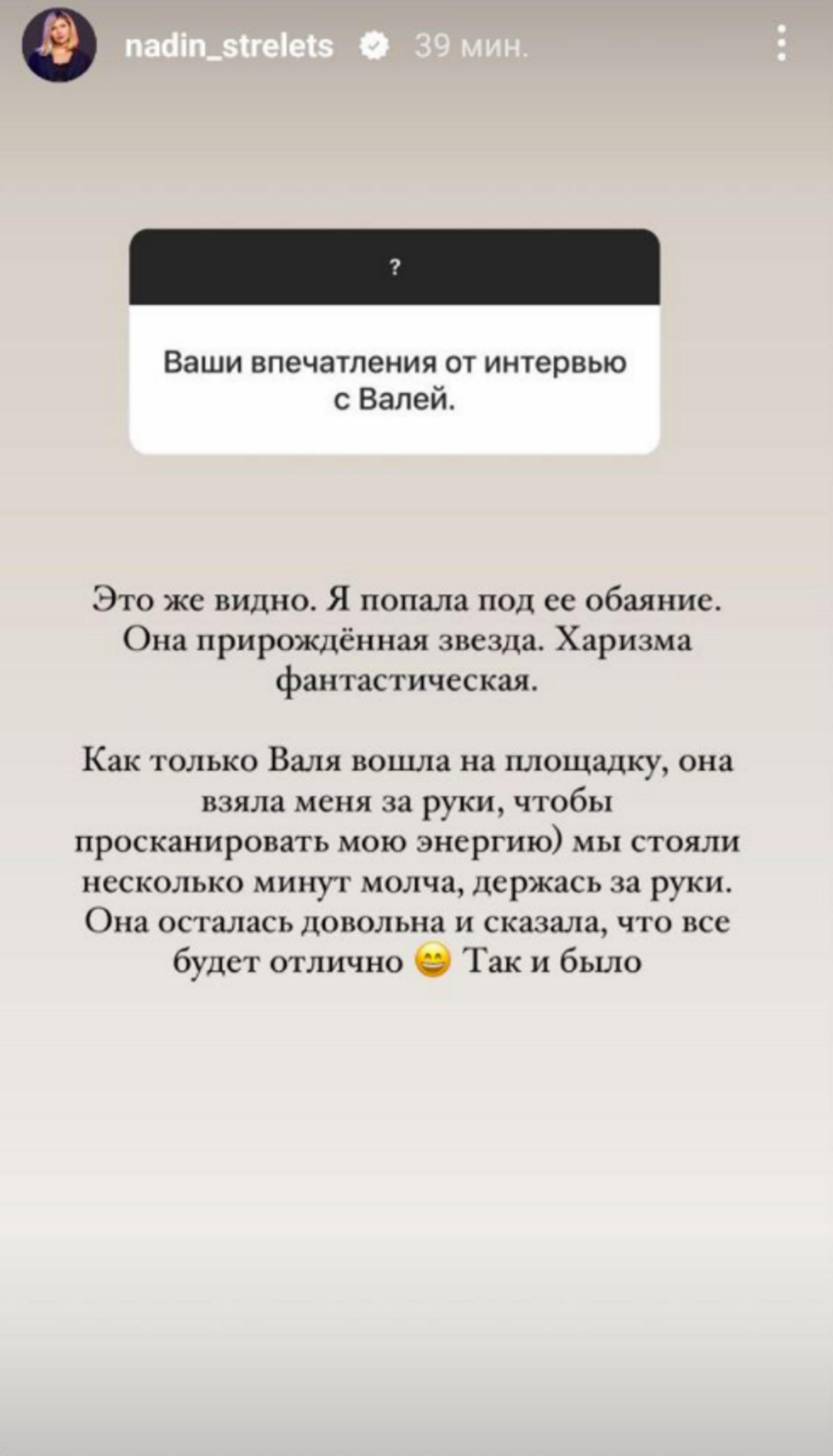Open nadin_strelets profile picture
The image size is (833, 1456).
[59, 45]
